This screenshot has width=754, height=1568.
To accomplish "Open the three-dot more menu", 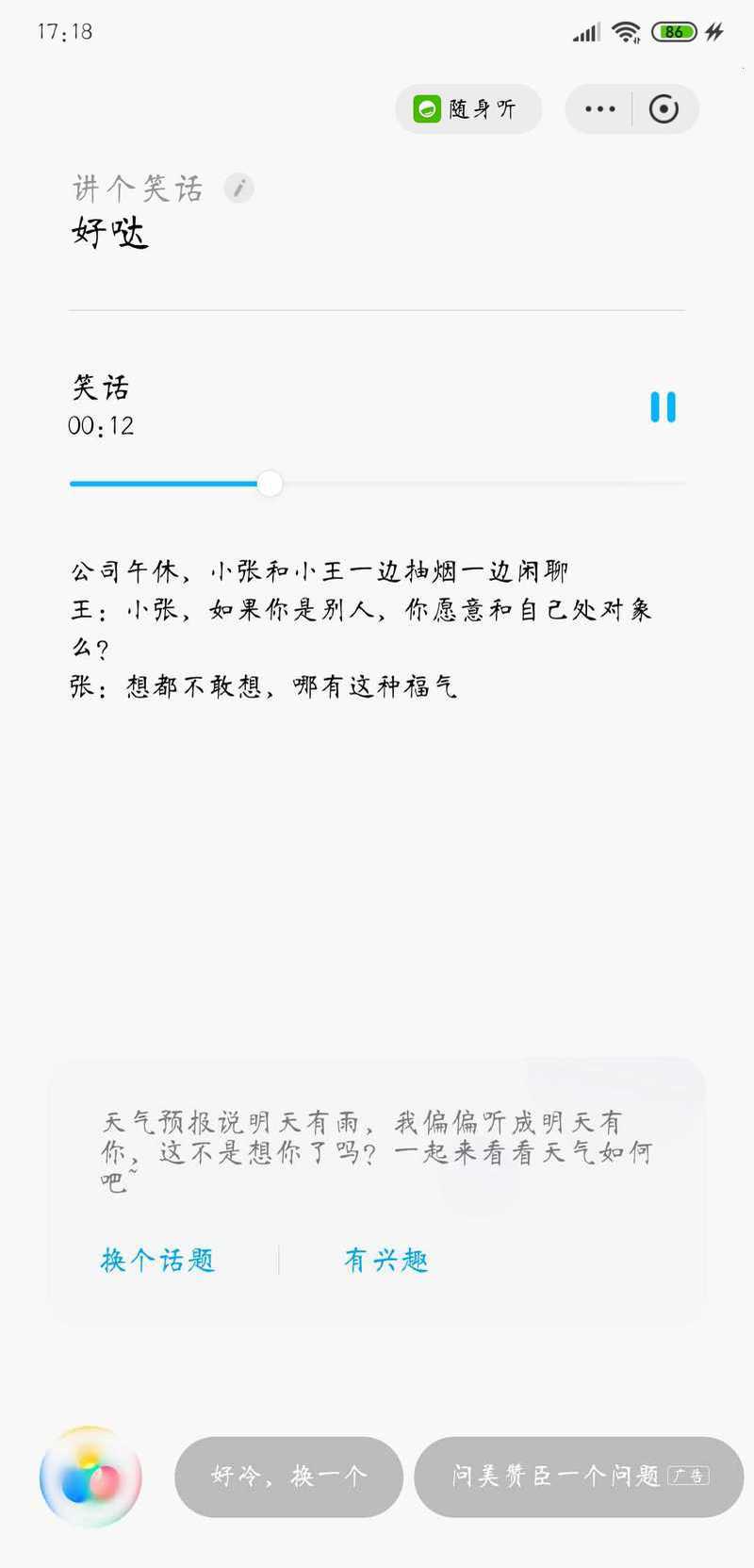I will 599,109.
